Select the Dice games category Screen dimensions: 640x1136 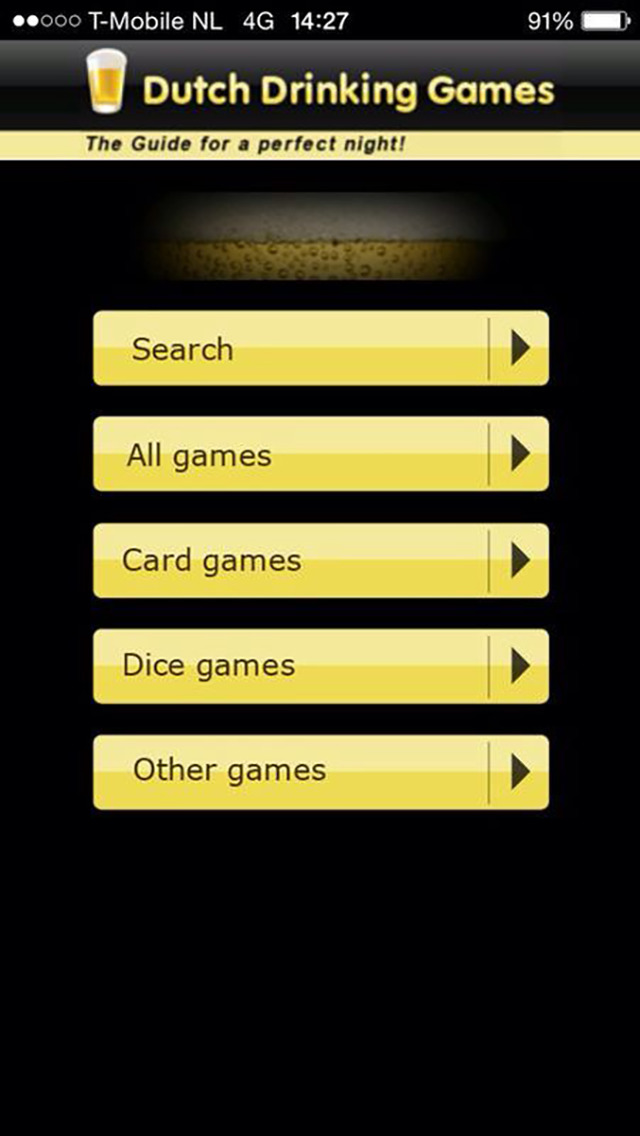[x=321, y=666]
